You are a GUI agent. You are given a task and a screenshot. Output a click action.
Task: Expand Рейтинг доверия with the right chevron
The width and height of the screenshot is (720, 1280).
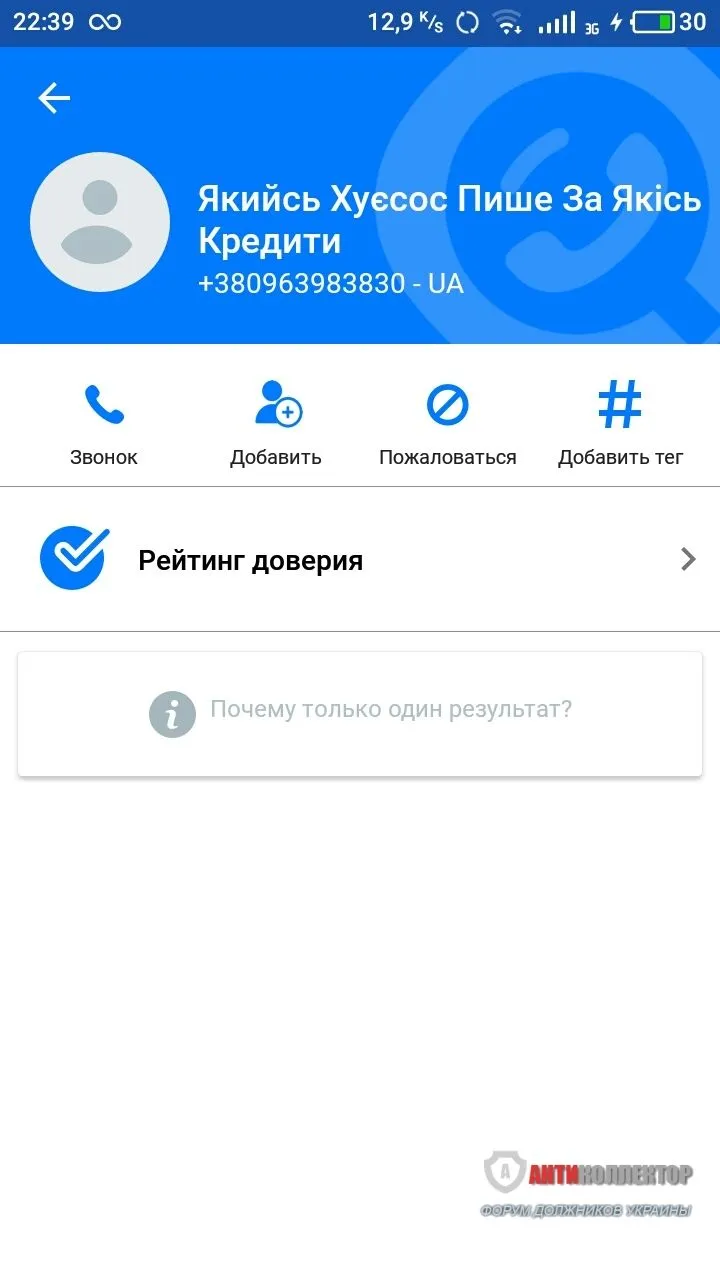pos(687,558)
